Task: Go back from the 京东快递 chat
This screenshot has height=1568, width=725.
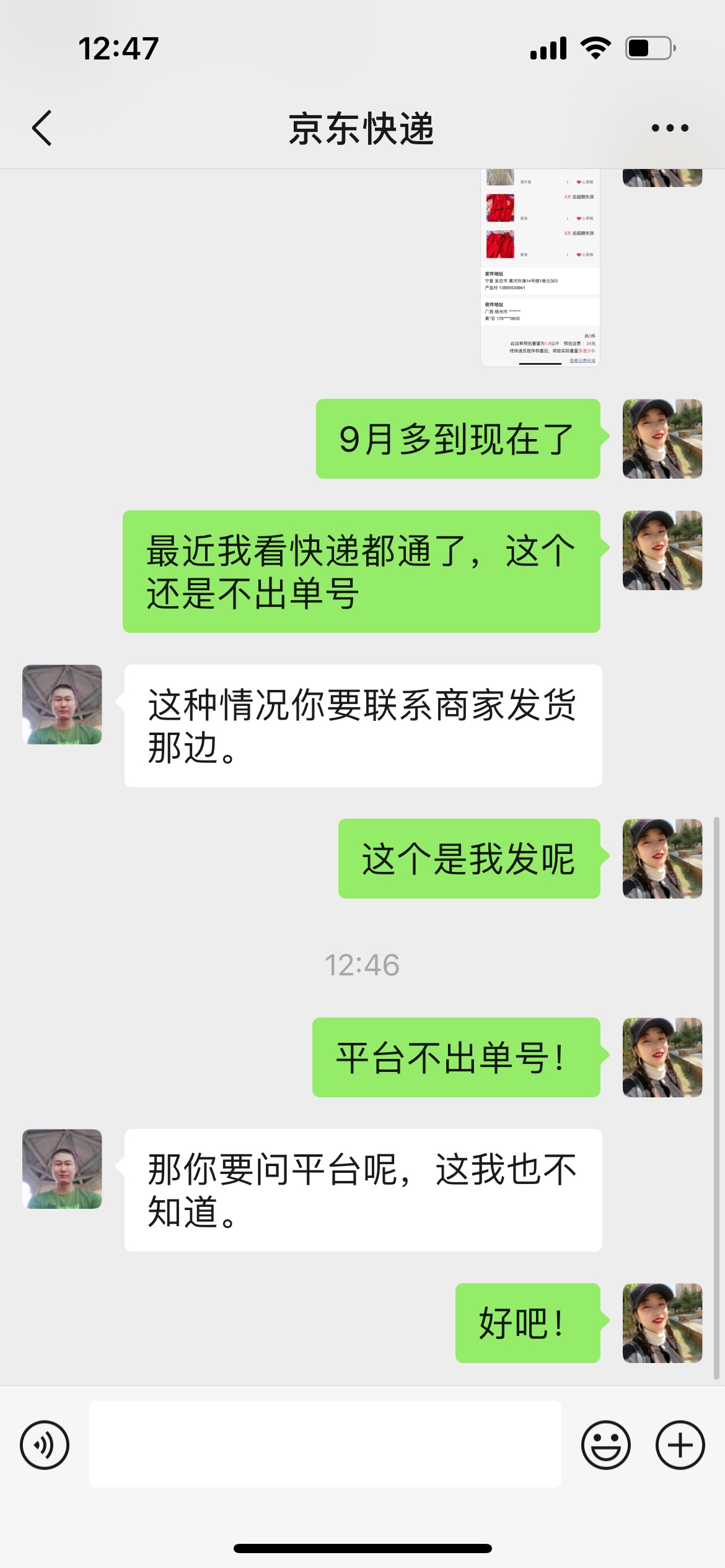Action: coord(42,128)
